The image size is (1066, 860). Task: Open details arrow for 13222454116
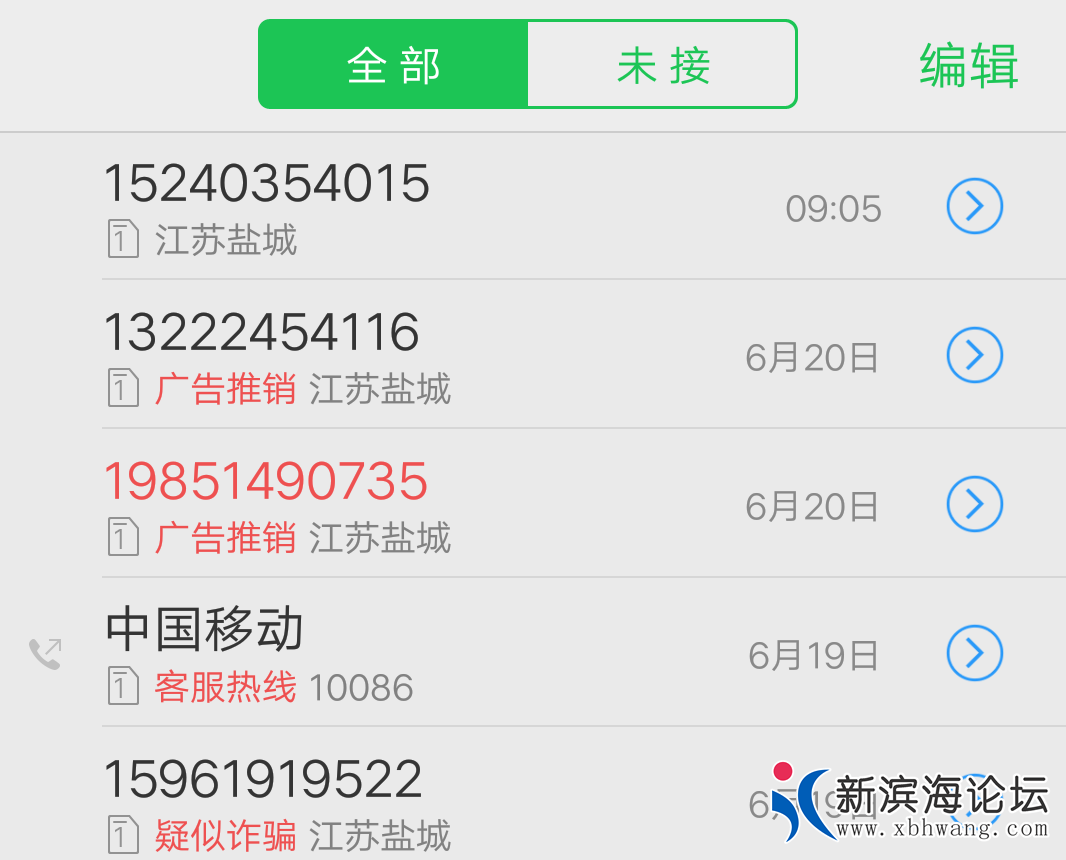974,355
